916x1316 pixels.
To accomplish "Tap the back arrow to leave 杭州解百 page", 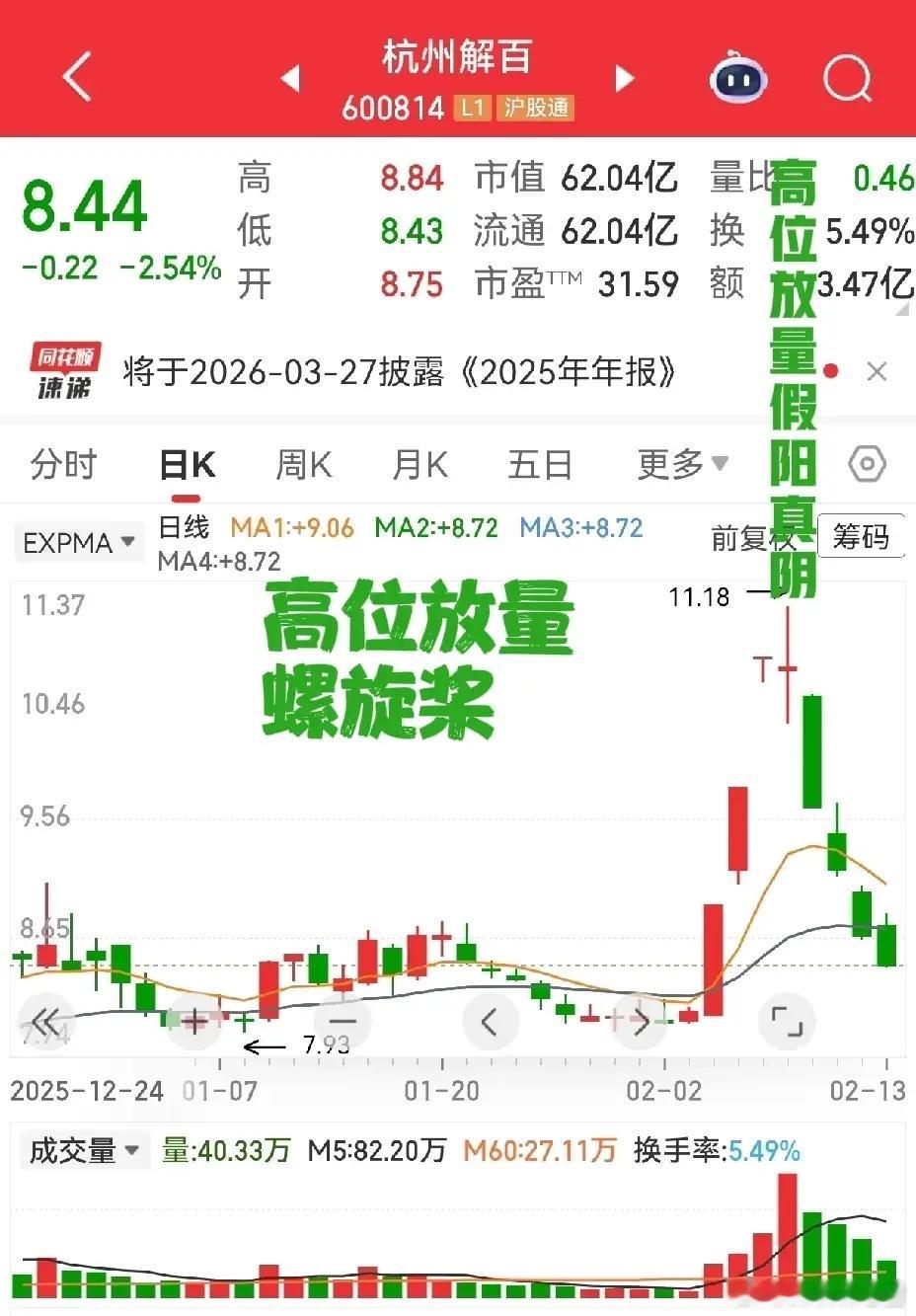I will 77,77.
